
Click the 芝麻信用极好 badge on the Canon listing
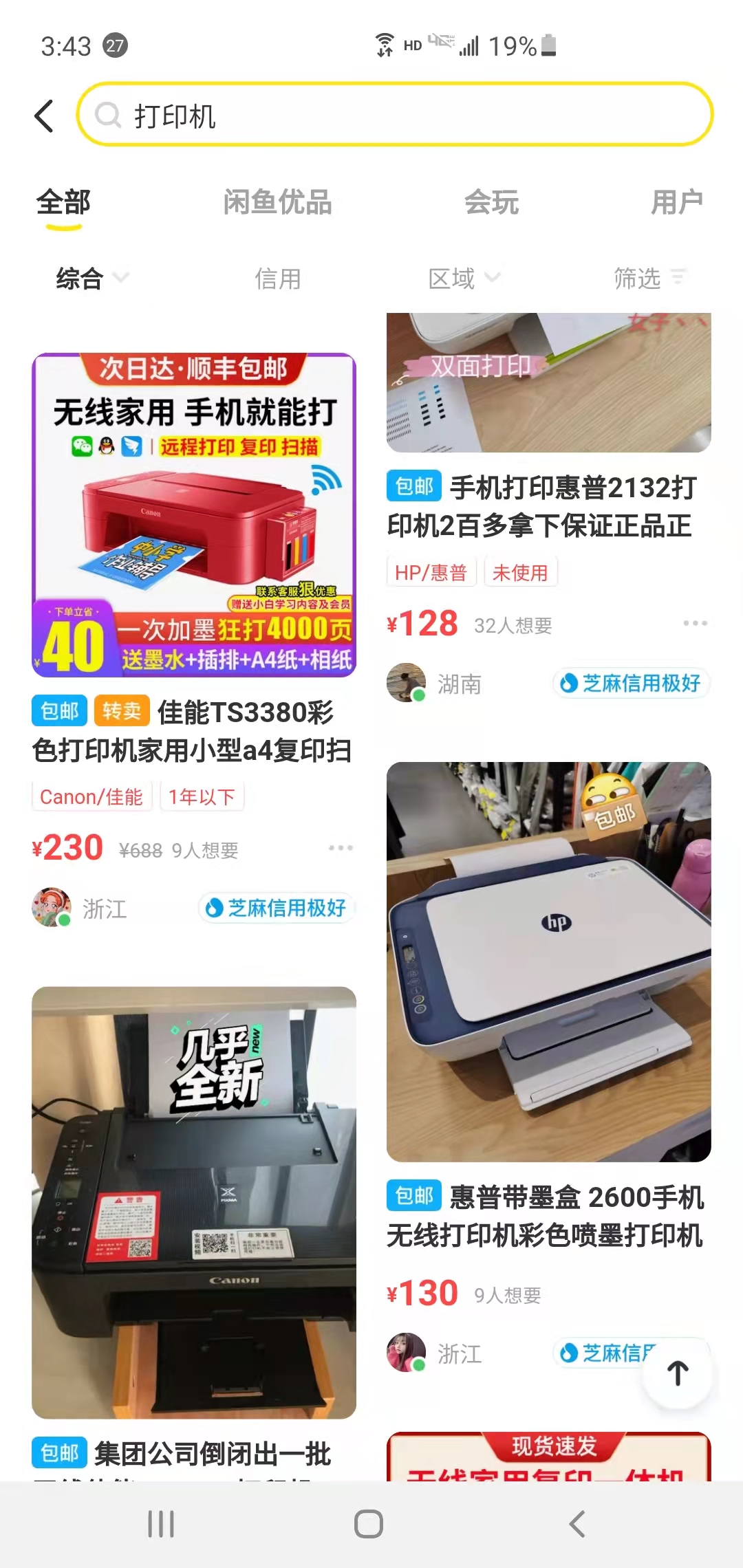(277, 908)
